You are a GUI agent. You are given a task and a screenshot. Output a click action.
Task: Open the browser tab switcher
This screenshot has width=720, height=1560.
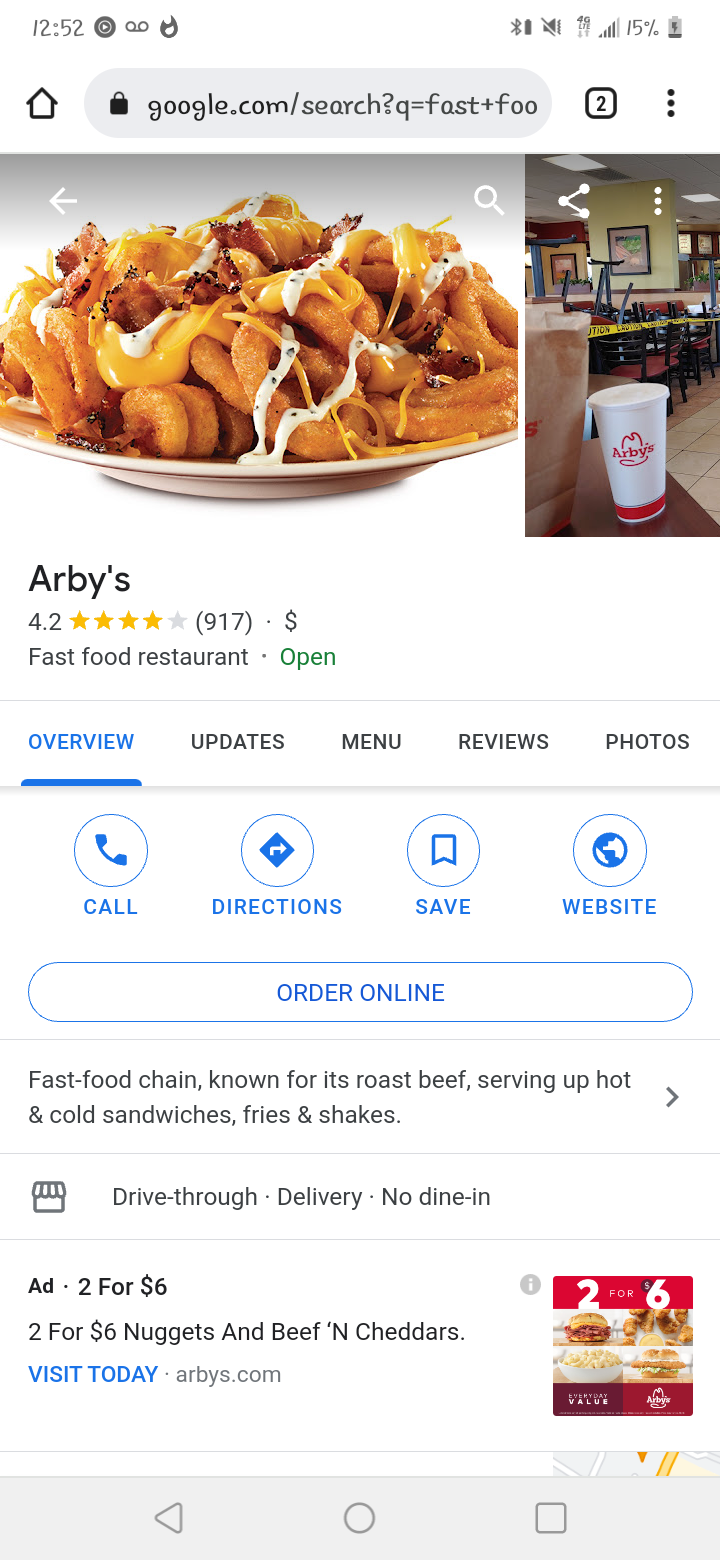click(x=600, y=103)
